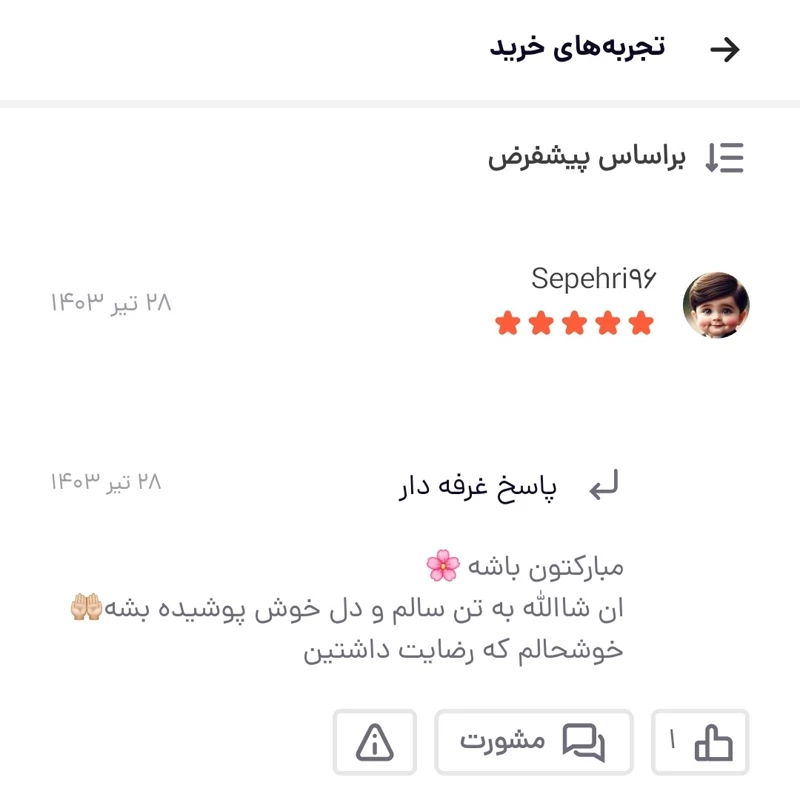Go back from purchase experiences
The height and width of the screenshot is (800, 800).
pos(724,50)
